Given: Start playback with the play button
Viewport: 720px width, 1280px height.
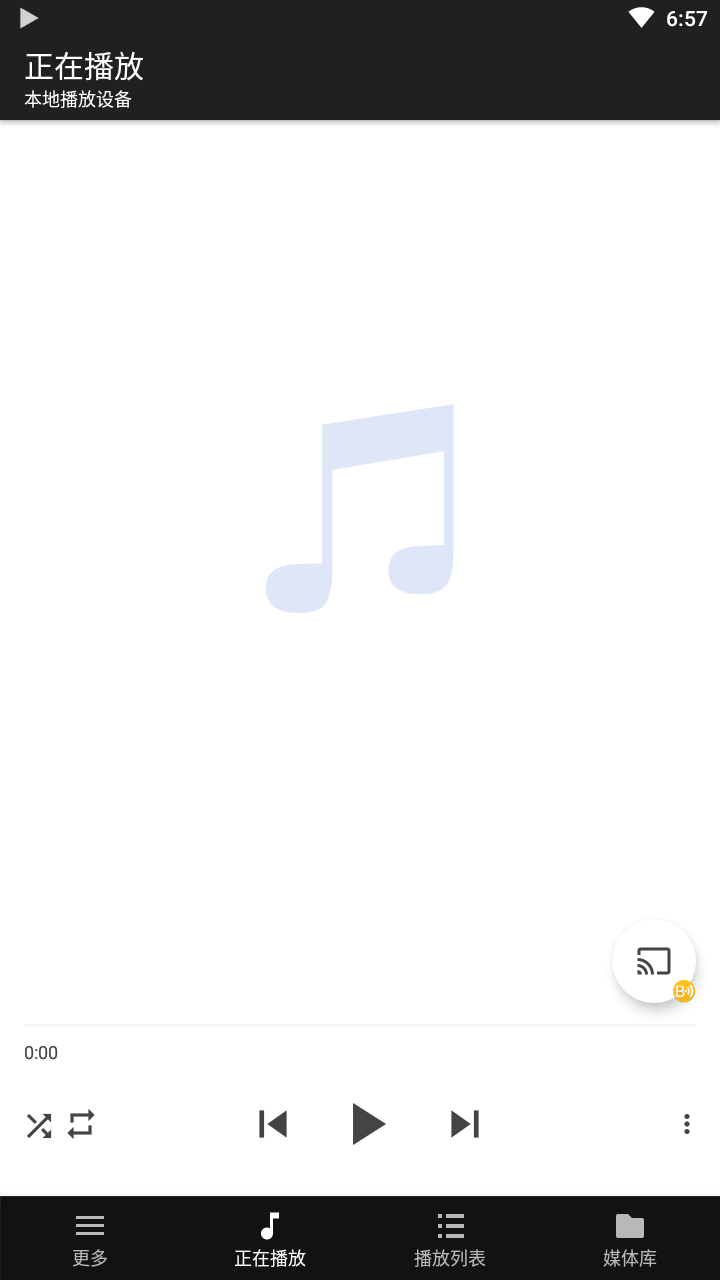Looking at the screenshot, I should 368,1124.
